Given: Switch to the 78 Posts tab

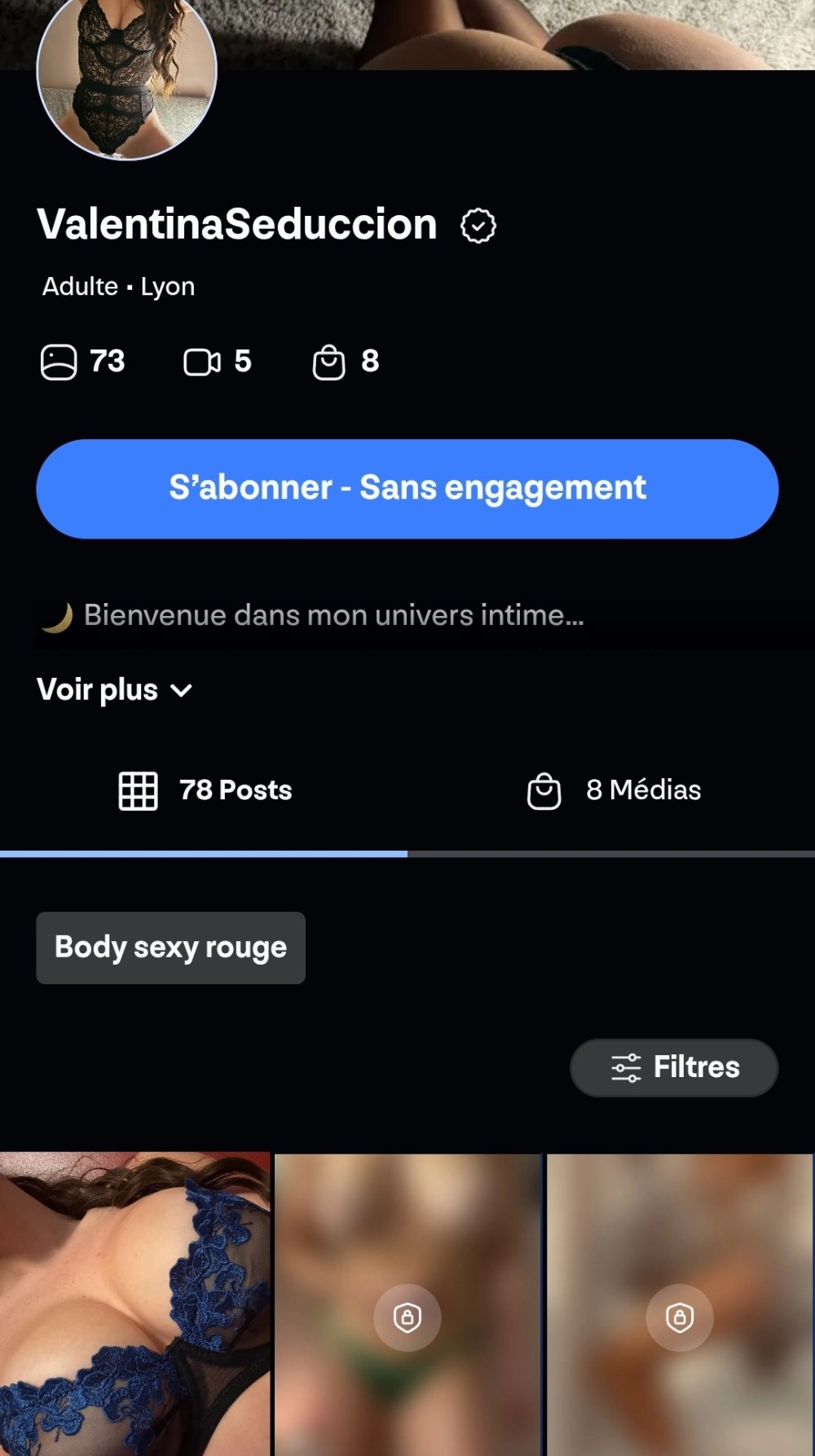Looking at the screenshot, I should coord(205,790).
